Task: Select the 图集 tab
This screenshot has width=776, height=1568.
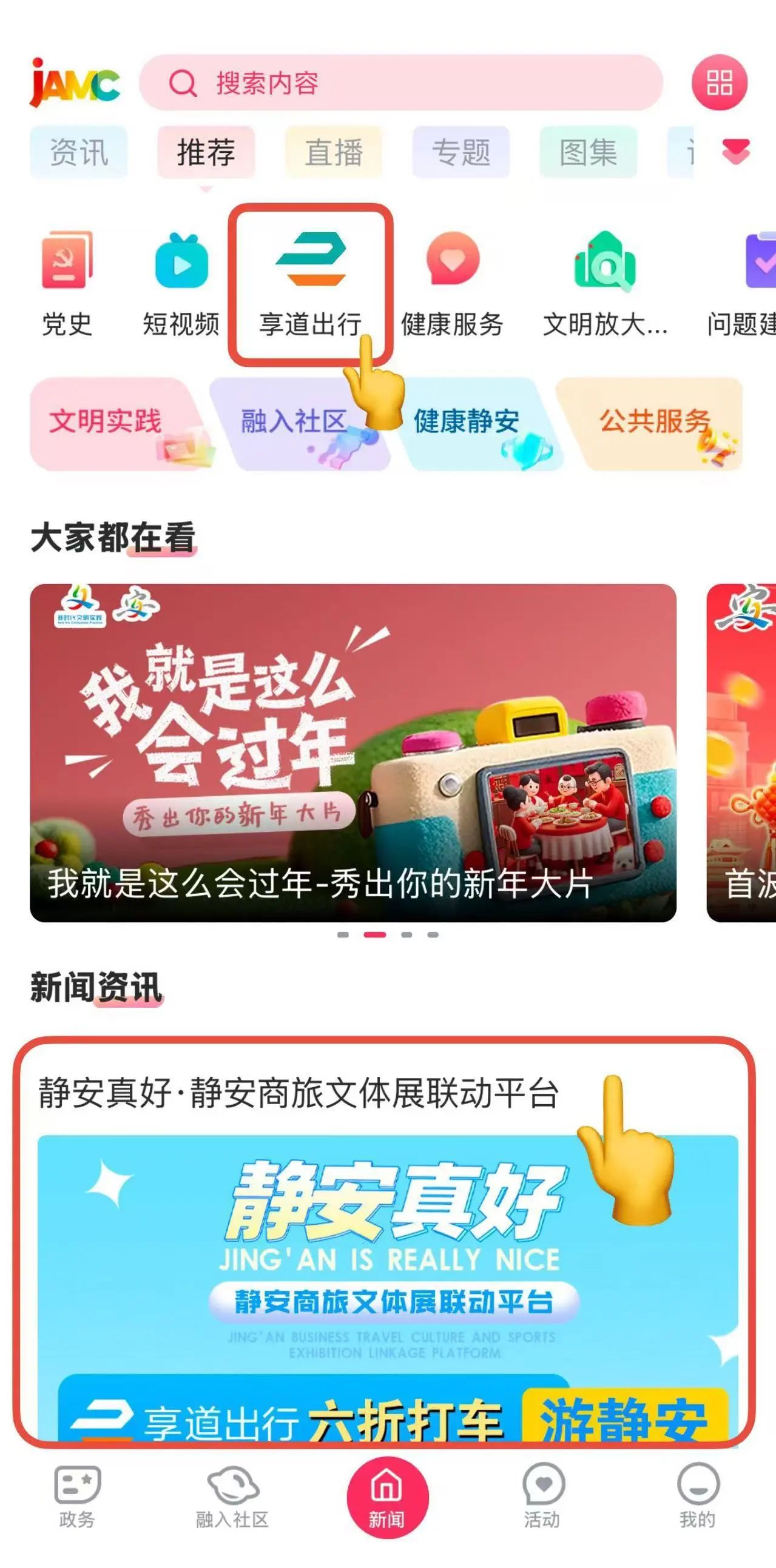Action: pos(588,152)
